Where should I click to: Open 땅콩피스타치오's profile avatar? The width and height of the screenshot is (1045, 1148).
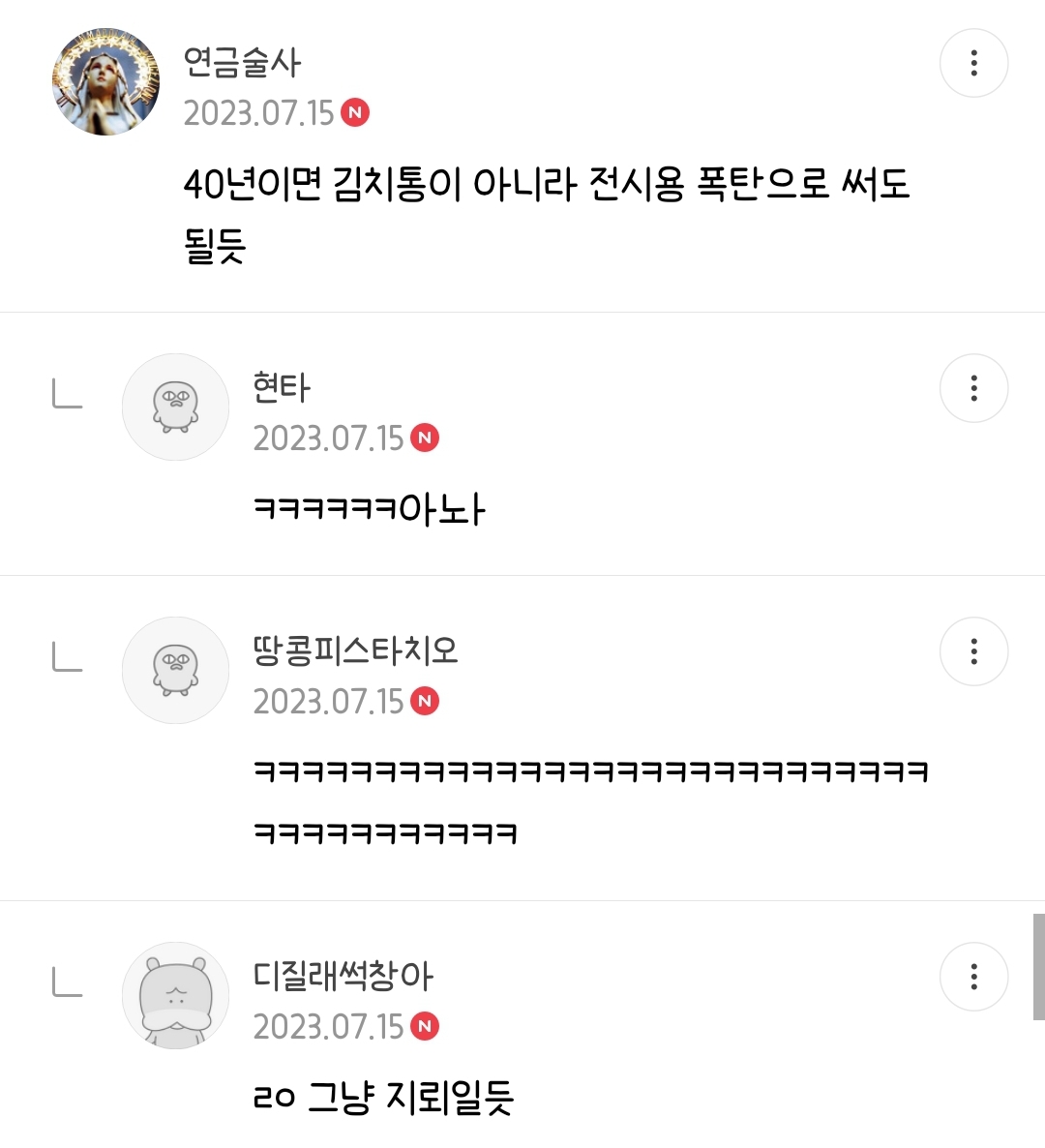click(x=175, y=670)
